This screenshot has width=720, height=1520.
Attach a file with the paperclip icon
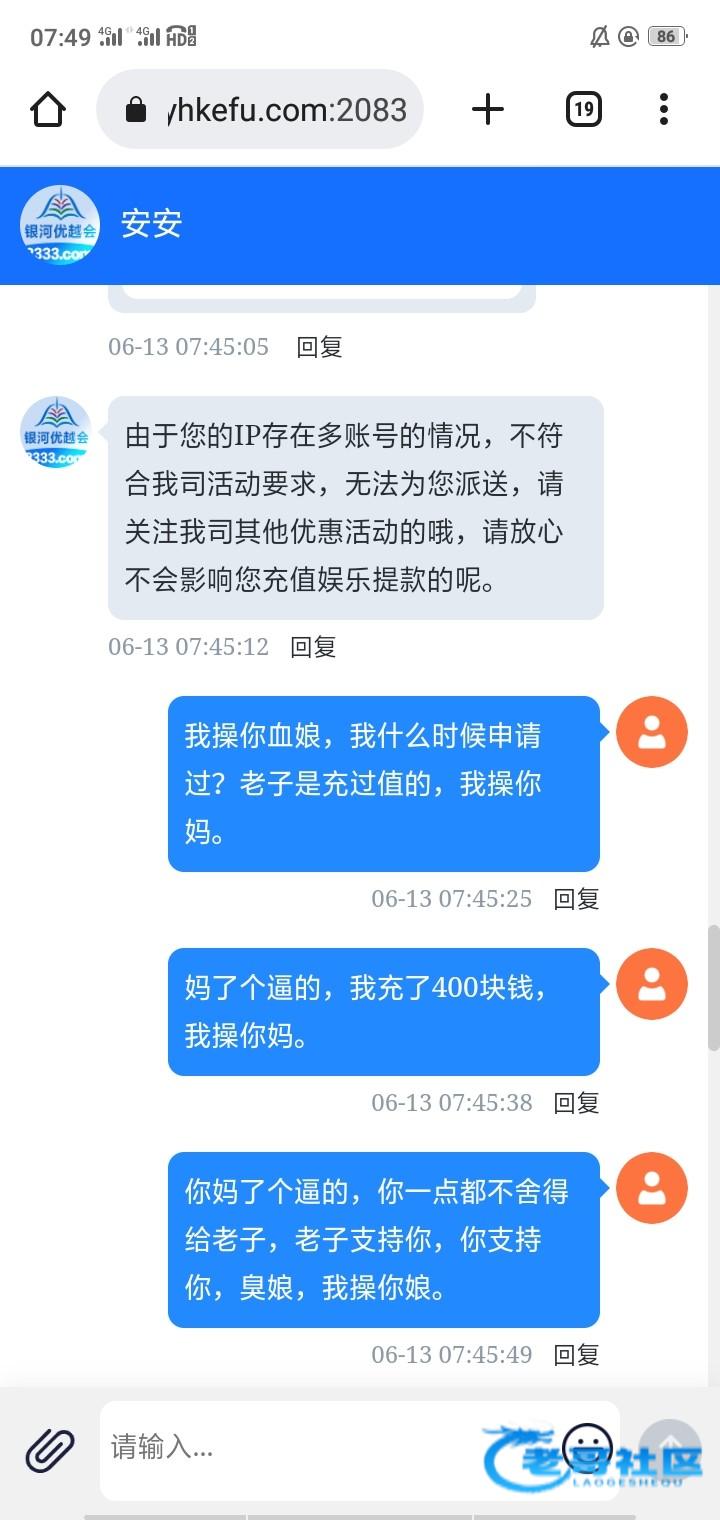pyautogui.click(x=50, y=1448)
